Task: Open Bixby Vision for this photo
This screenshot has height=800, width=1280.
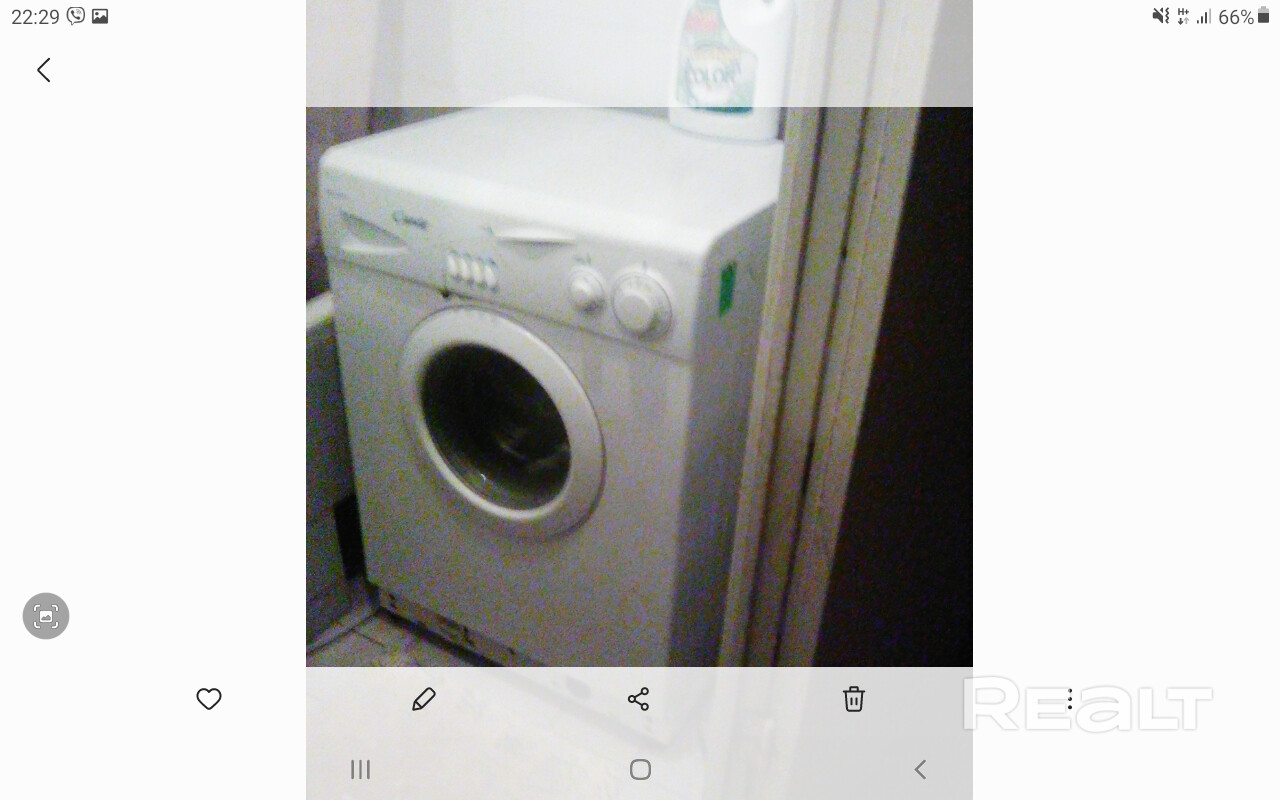Action: [x=46, y=616]
